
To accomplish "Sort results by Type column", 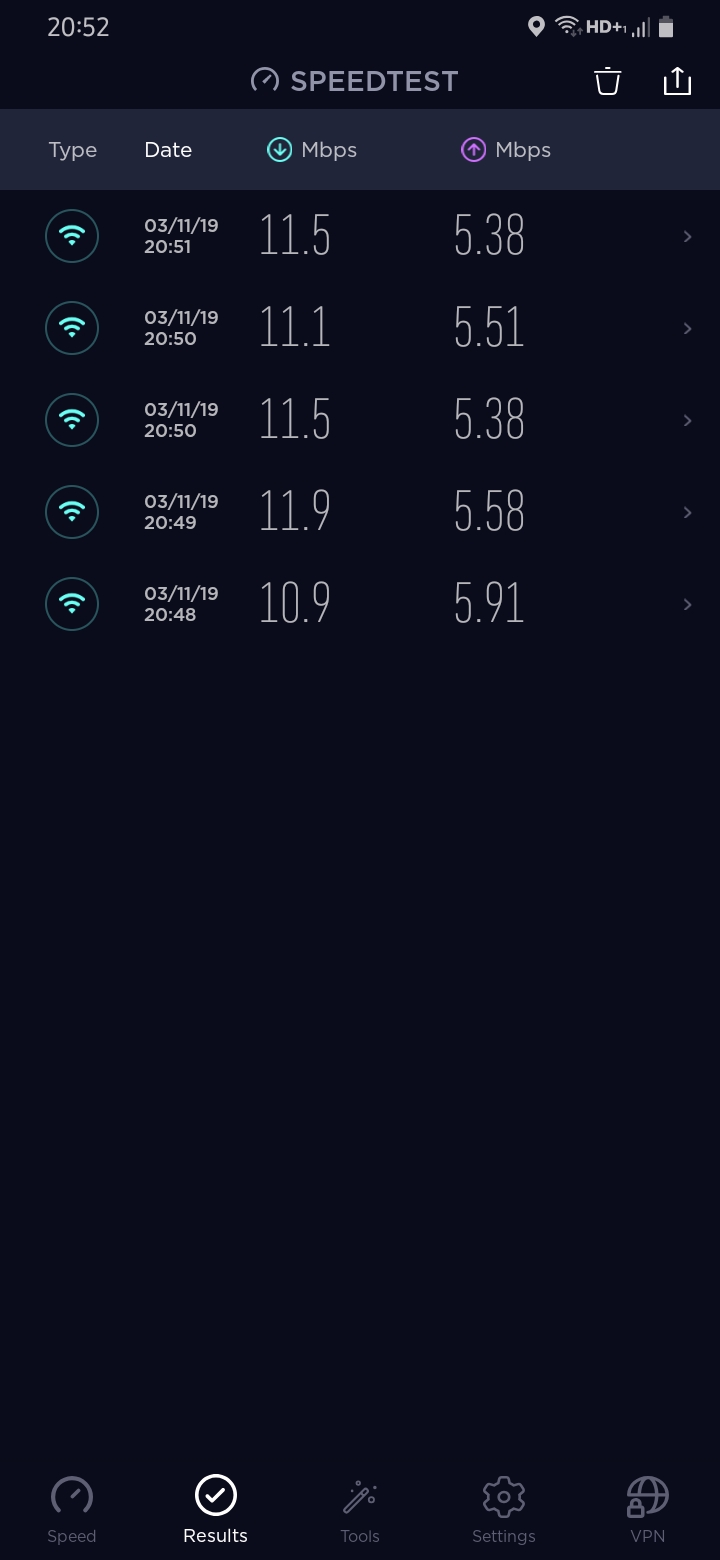I will tap(73, 150).
